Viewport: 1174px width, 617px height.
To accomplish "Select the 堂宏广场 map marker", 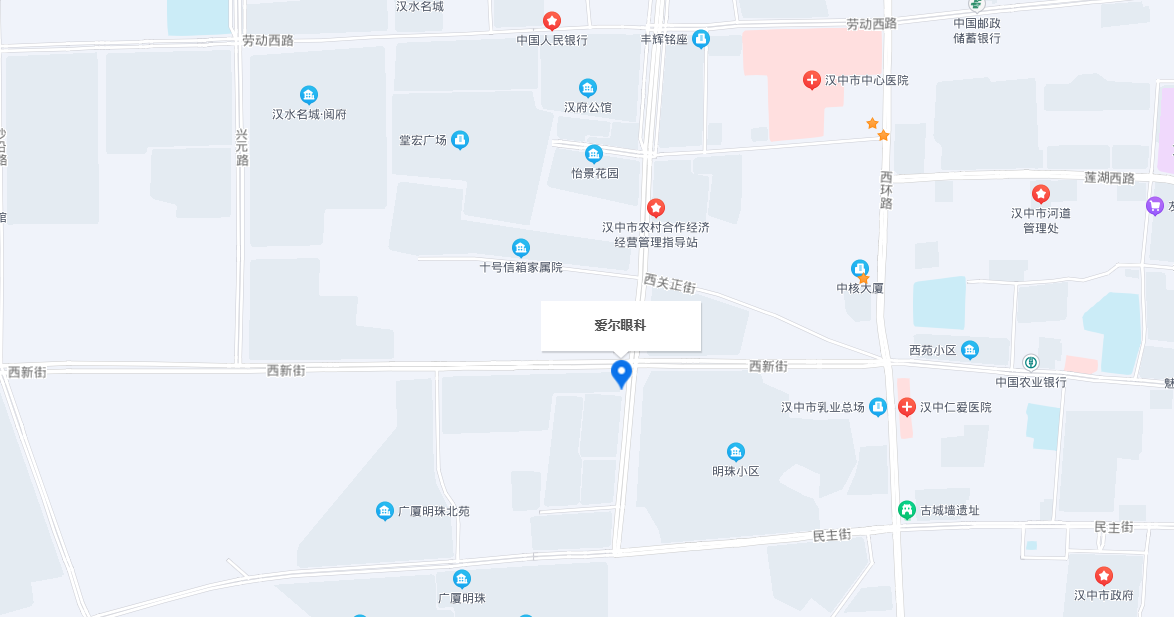I will point(460,140).
